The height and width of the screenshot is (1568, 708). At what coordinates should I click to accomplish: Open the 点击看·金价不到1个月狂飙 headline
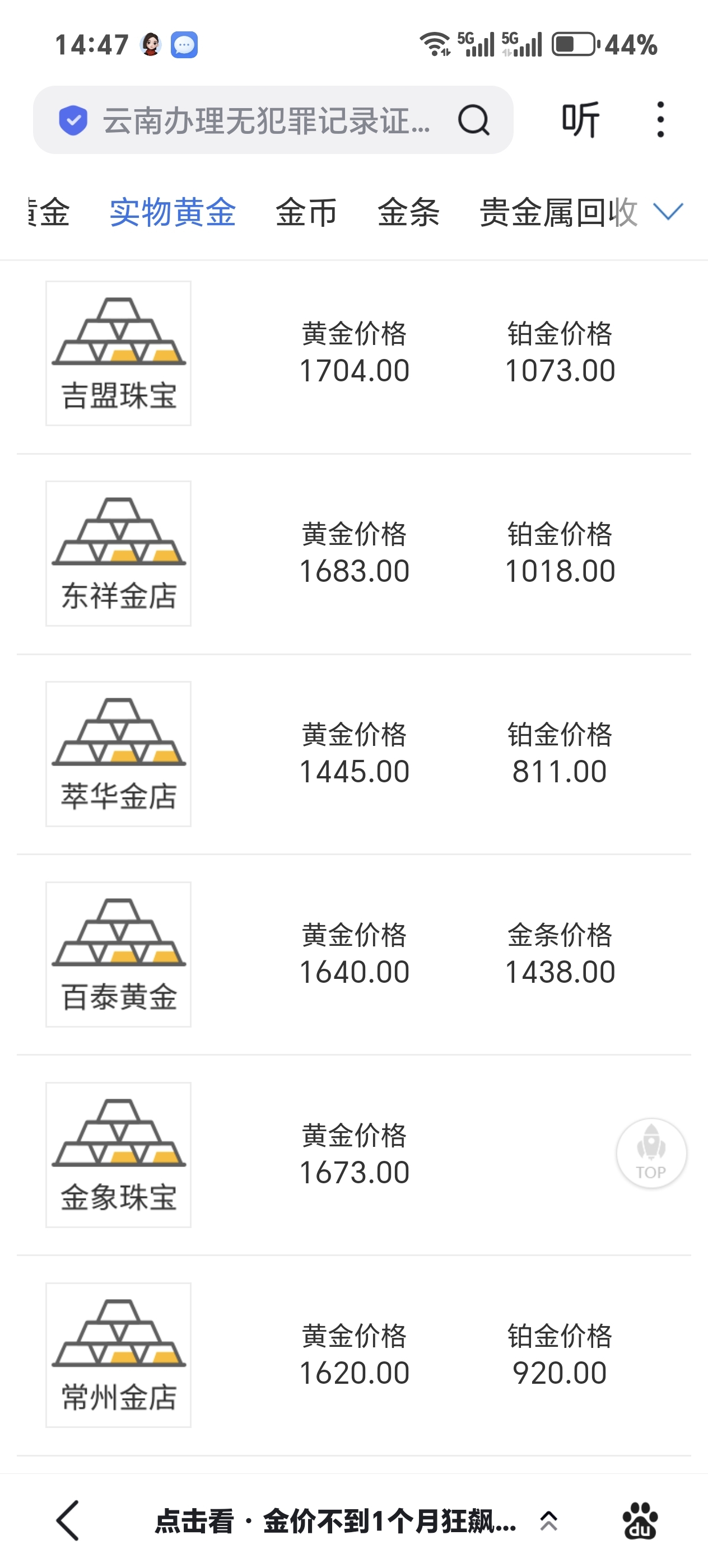(336, 1521)
